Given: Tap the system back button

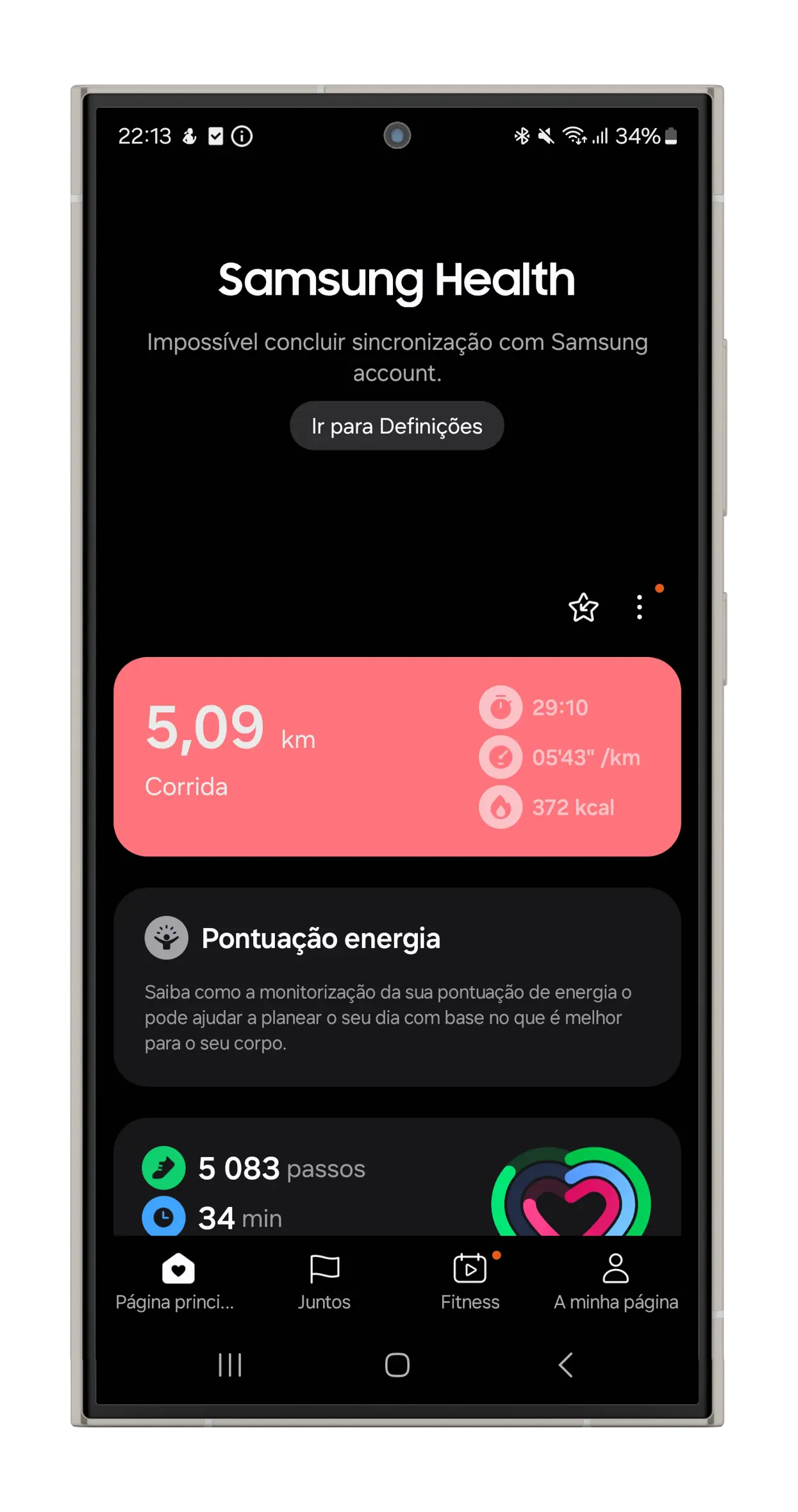Looking at the screenshot, I should pyautogui.click(x=565, y=1365).
